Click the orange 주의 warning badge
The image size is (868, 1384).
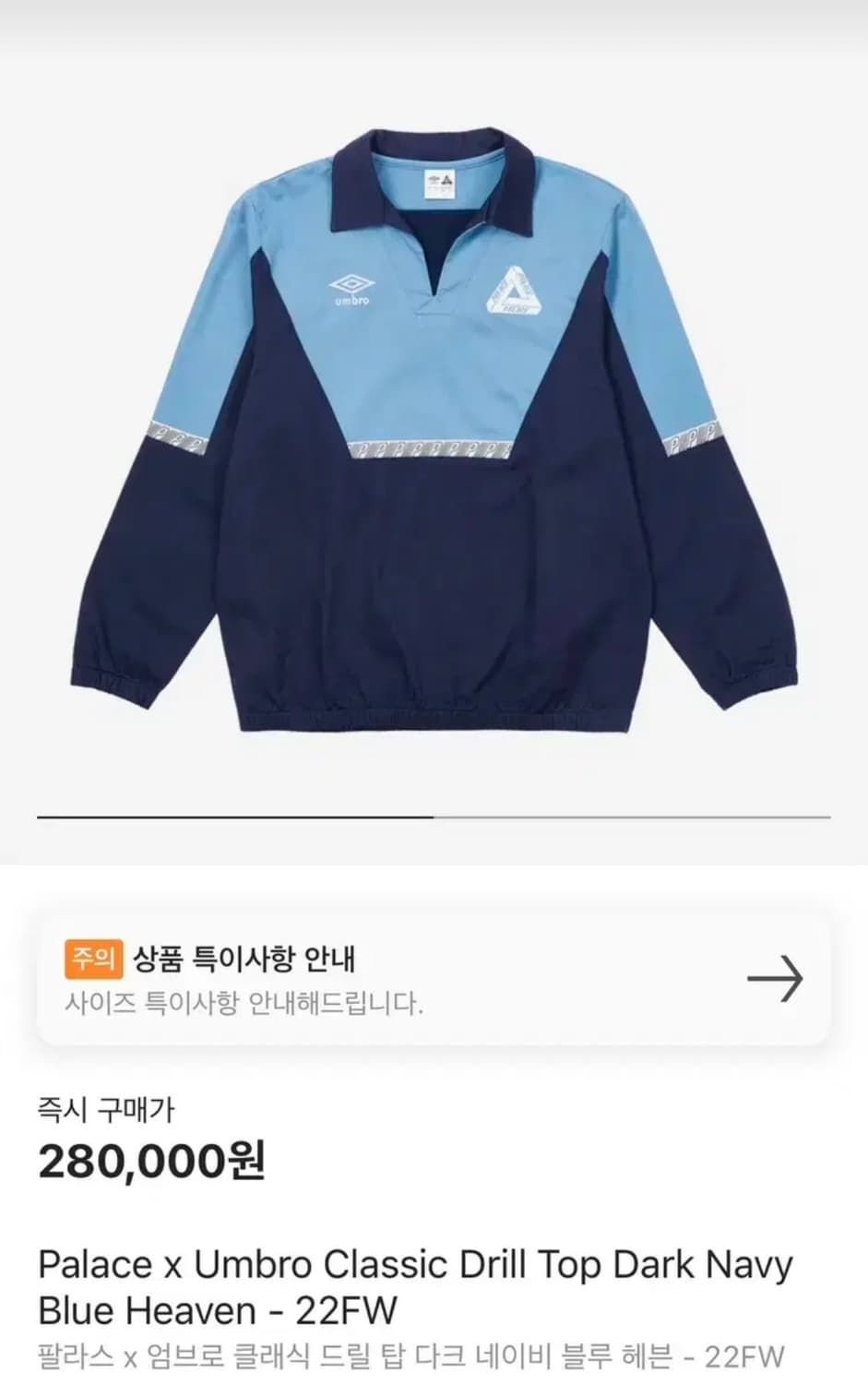click(92, 958)
